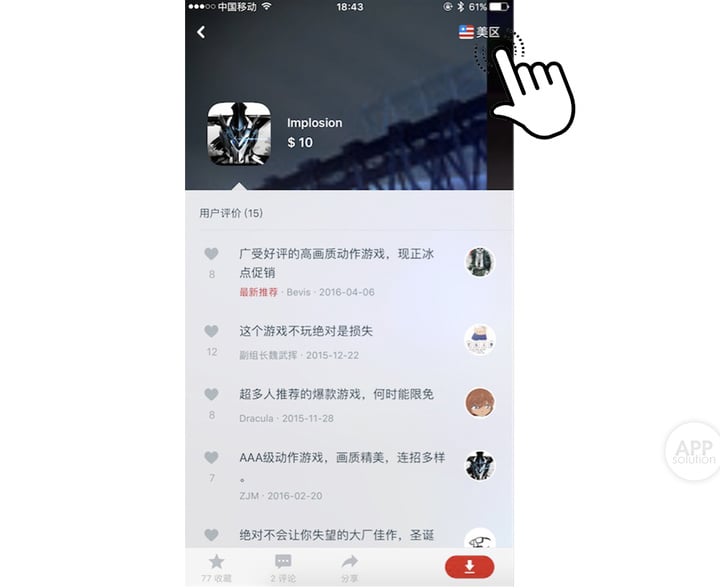Like the review by Bevis
The height and width of the screenshot is (588, 720).
(211, 255)
